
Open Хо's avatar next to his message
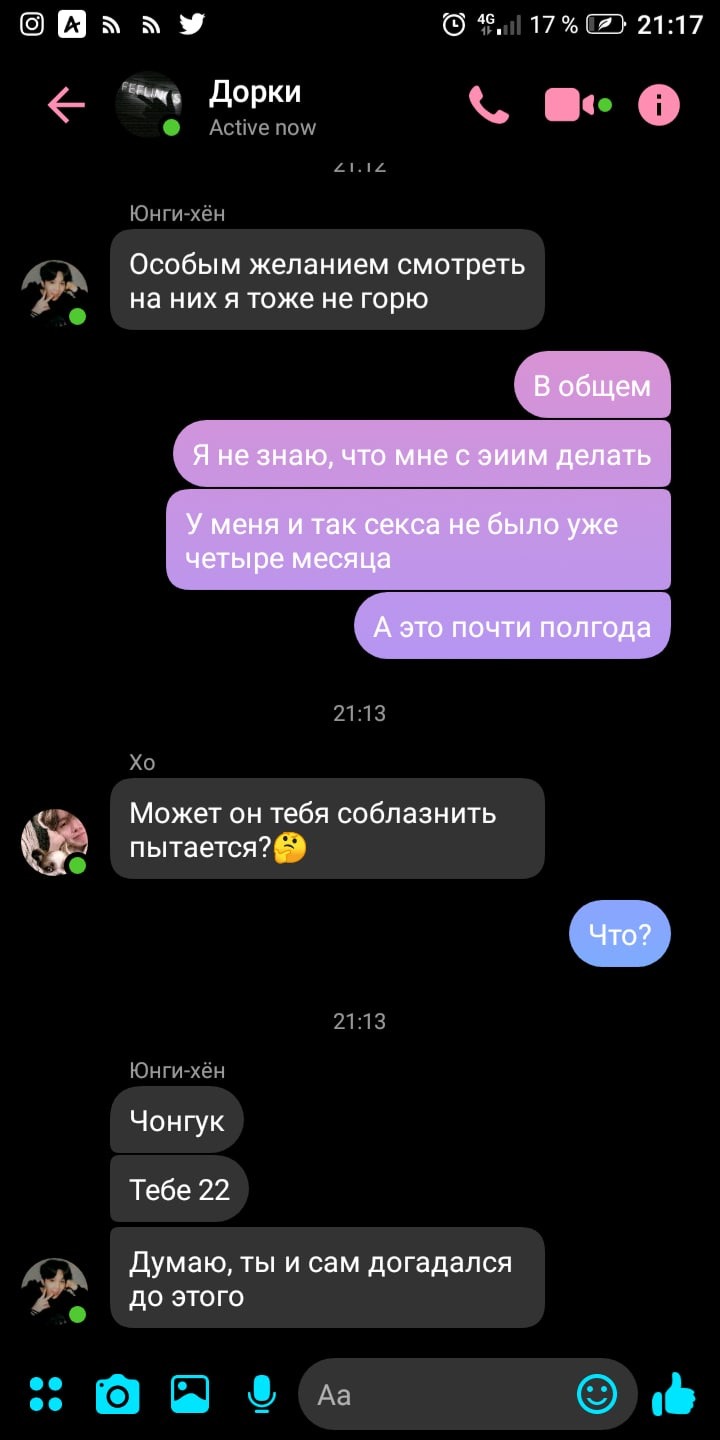click(x=54, y=842)
